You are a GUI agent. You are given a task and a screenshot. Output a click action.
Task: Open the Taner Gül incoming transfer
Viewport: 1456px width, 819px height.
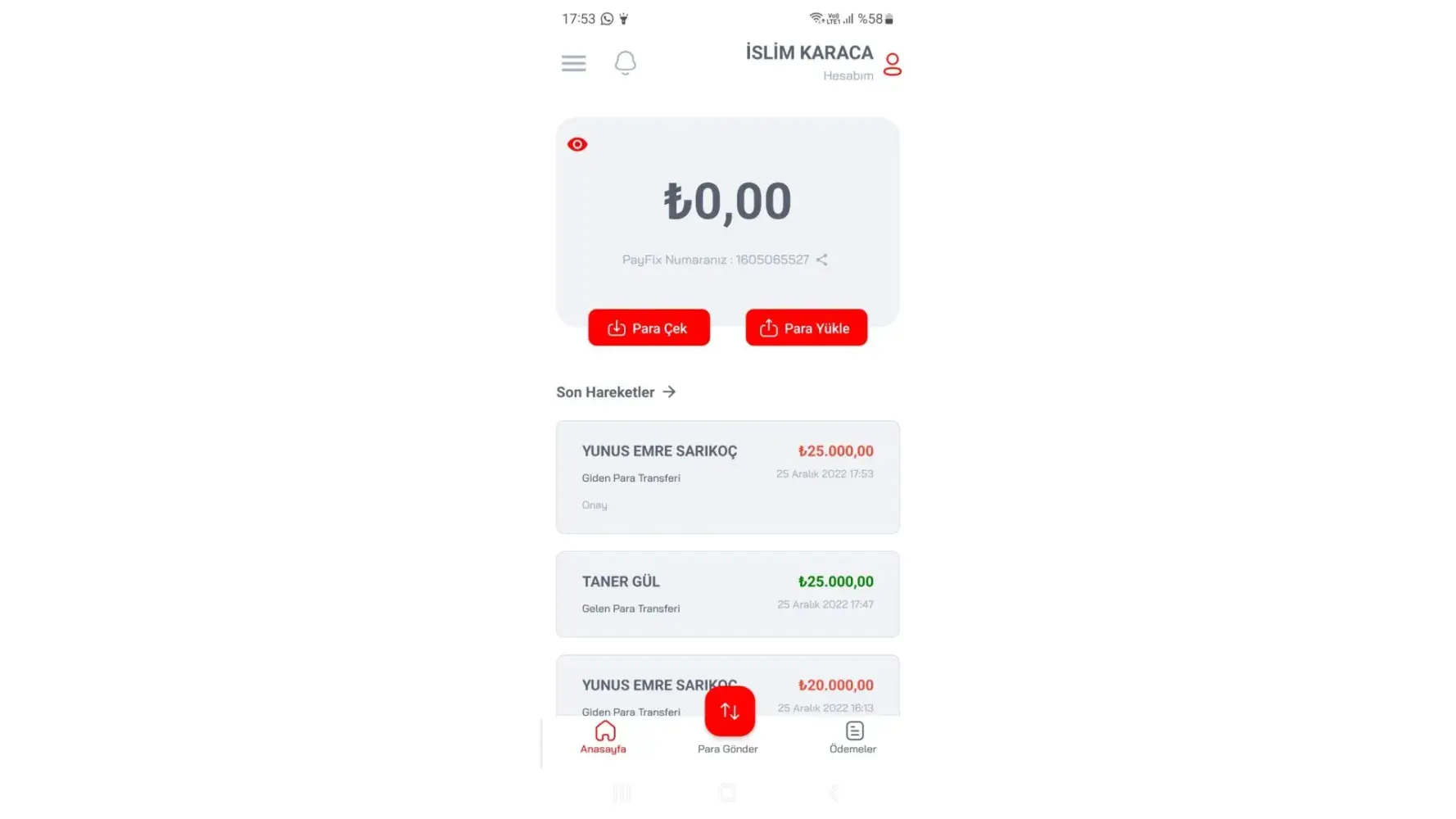(x=727, y=594)
